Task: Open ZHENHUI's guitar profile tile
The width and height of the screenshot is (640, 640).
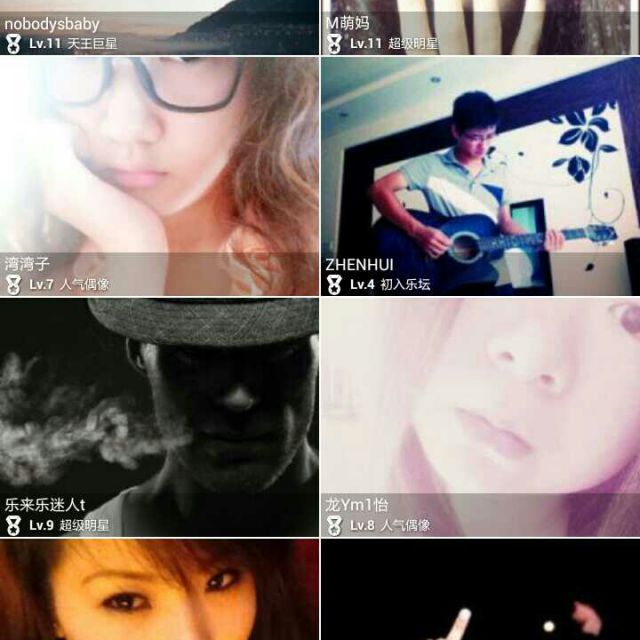Action: pyautogui.click(x=480, y=175)
